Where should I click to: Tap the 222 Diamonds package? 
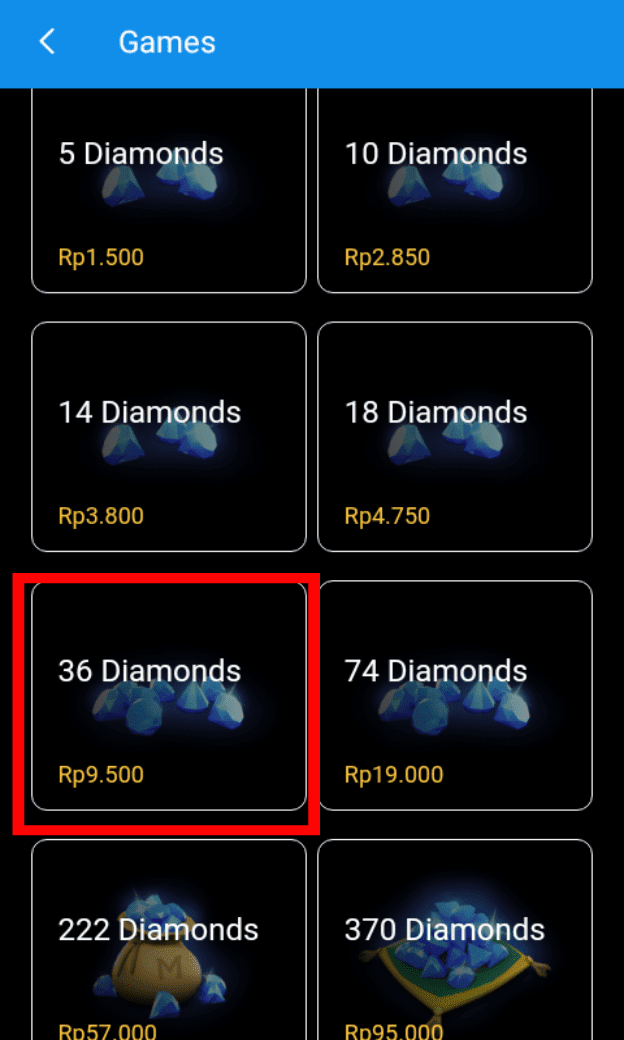click(168, 940)
